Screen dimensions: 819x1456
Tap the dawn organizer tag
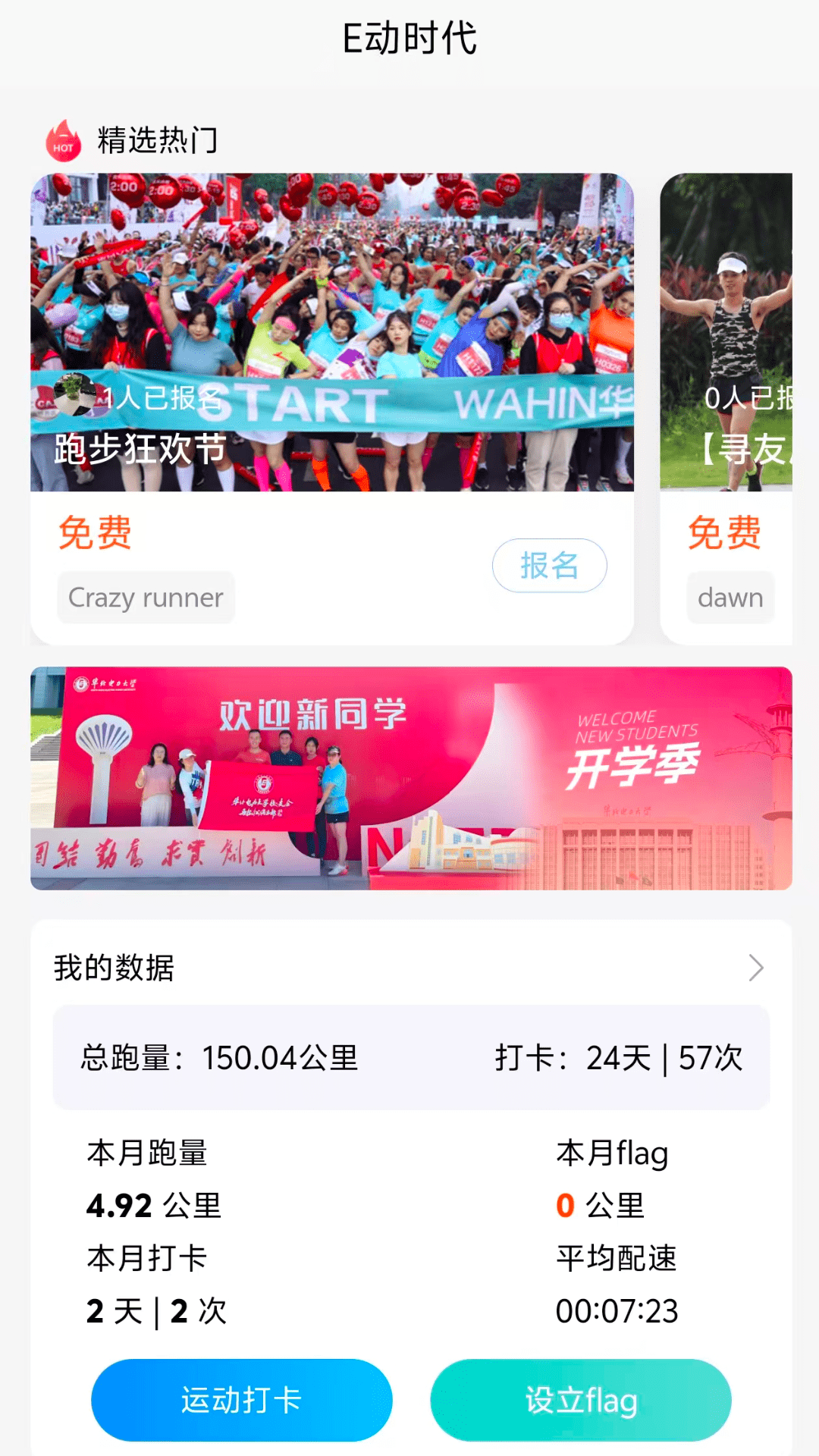pyautogui.click(x=730, y=598)
